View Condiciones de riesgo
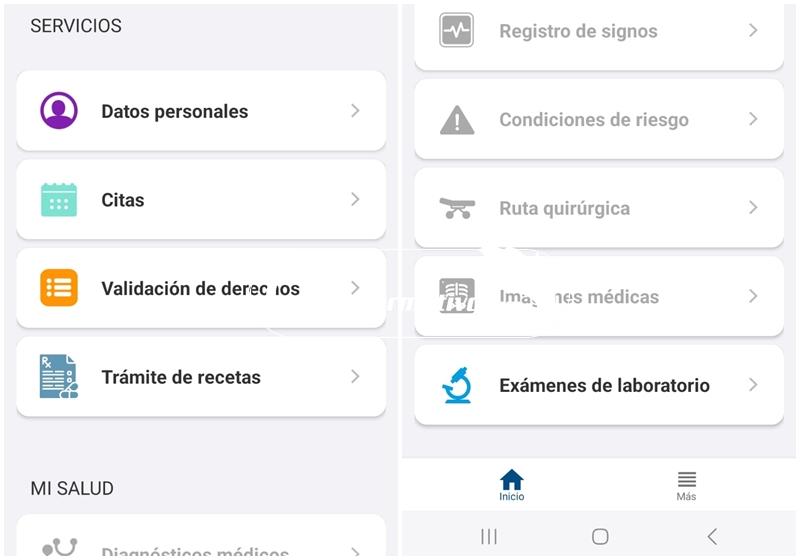 598,120
